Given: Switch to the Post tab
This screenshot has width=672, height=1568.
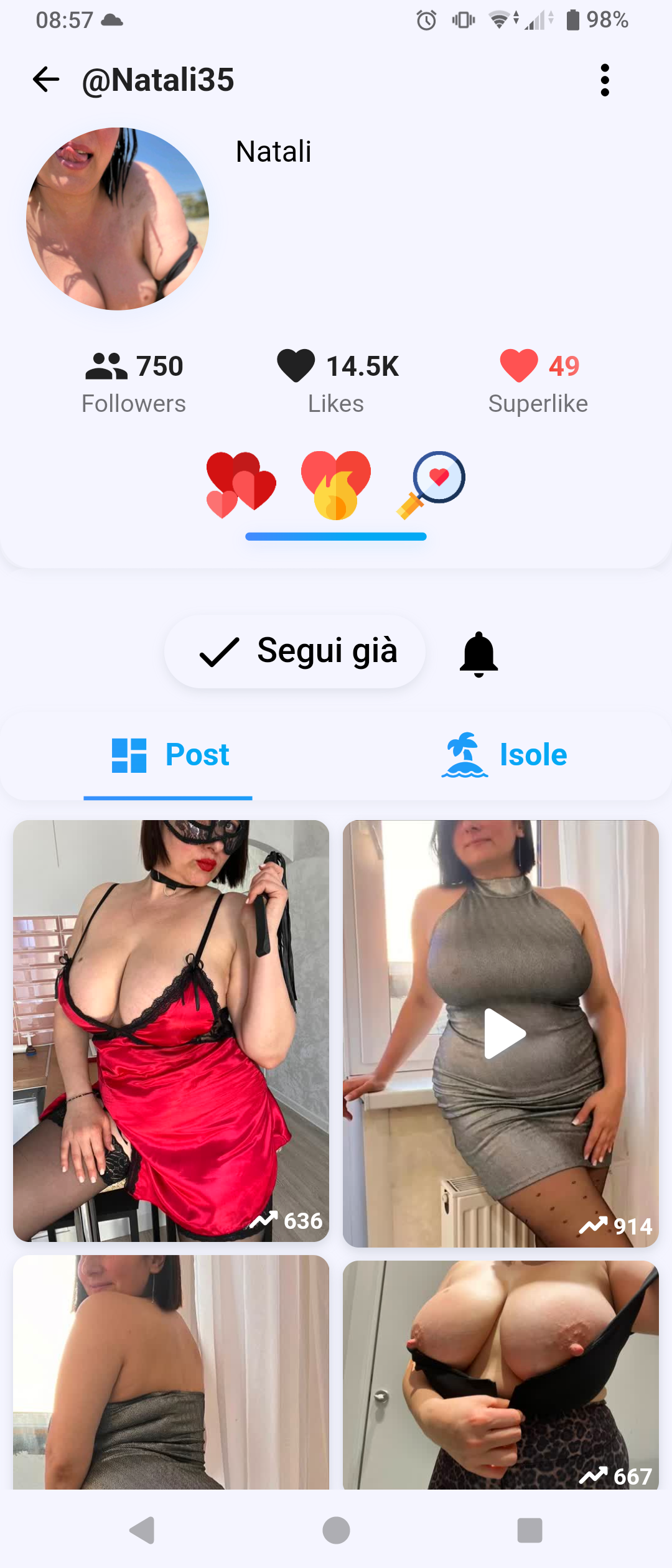Looking at the screenshot, I should point(169,755).
